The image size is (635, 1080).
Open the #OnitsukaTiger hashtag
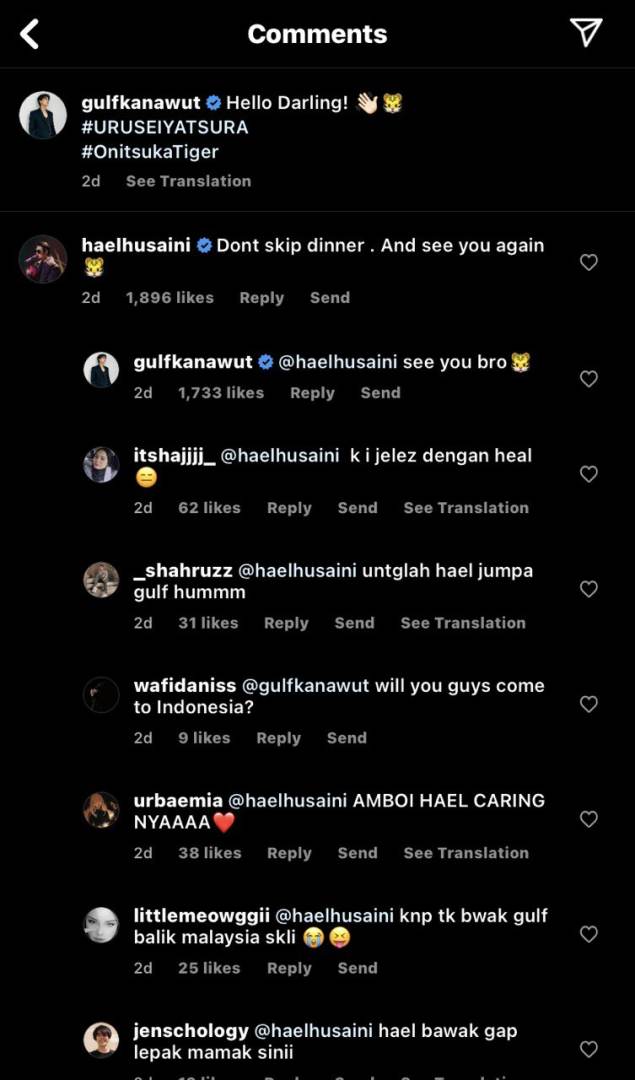[150, 152]
